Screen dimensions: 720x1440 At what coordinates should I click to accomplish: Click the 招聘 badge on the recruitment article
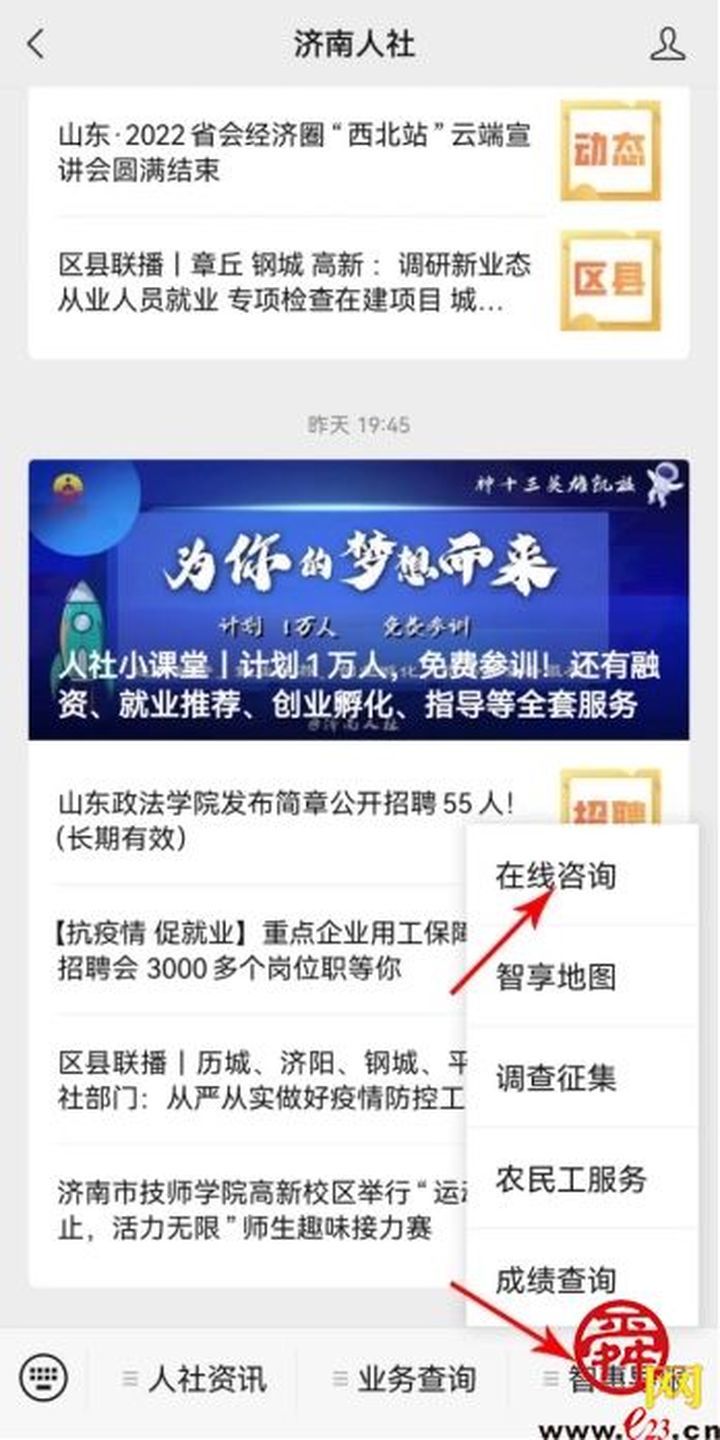pyautogui.click(x=612, y=795)
